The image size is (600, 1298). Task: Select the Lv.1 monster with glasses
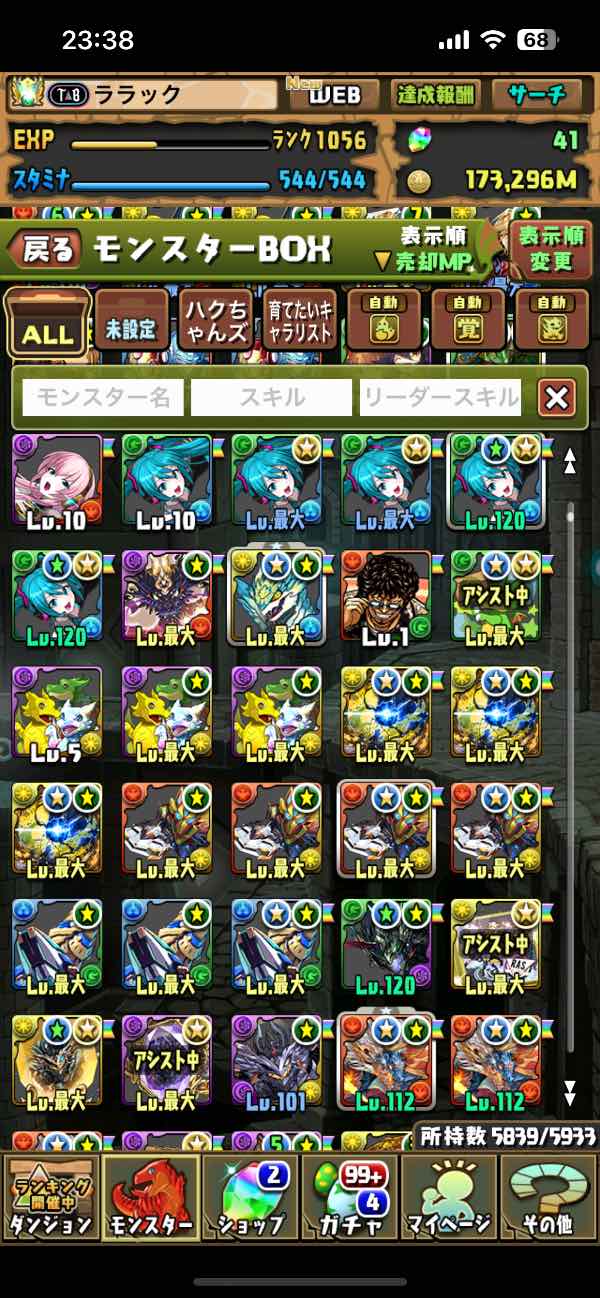[x=386, y=597]
